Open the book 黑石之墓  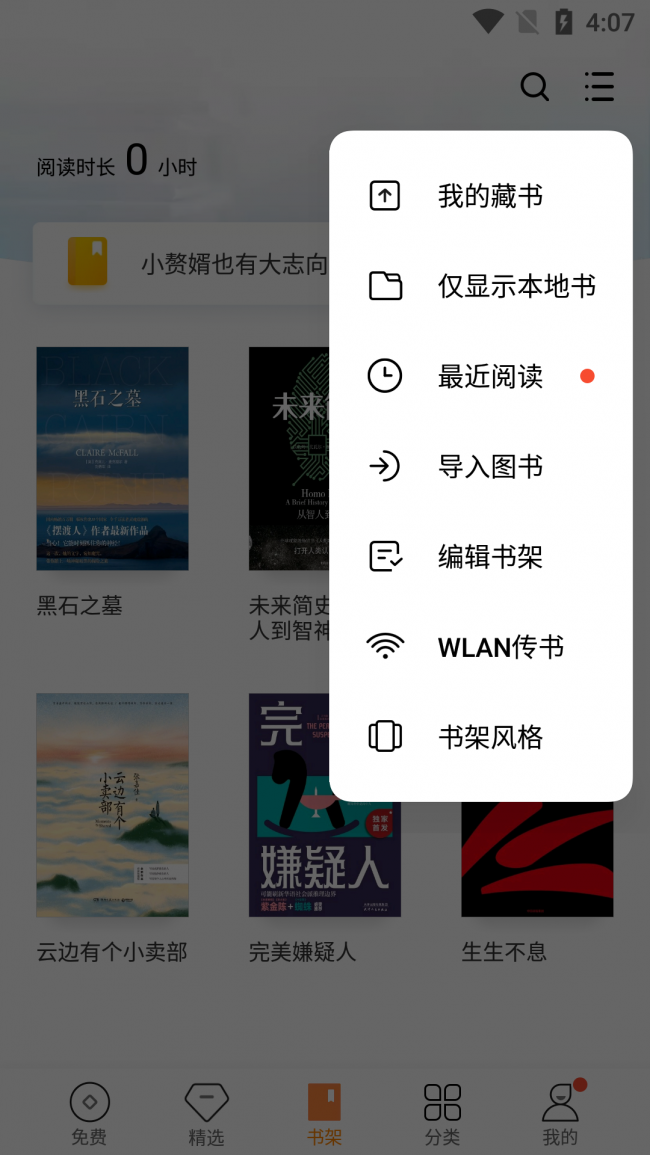tap(112, 459)
